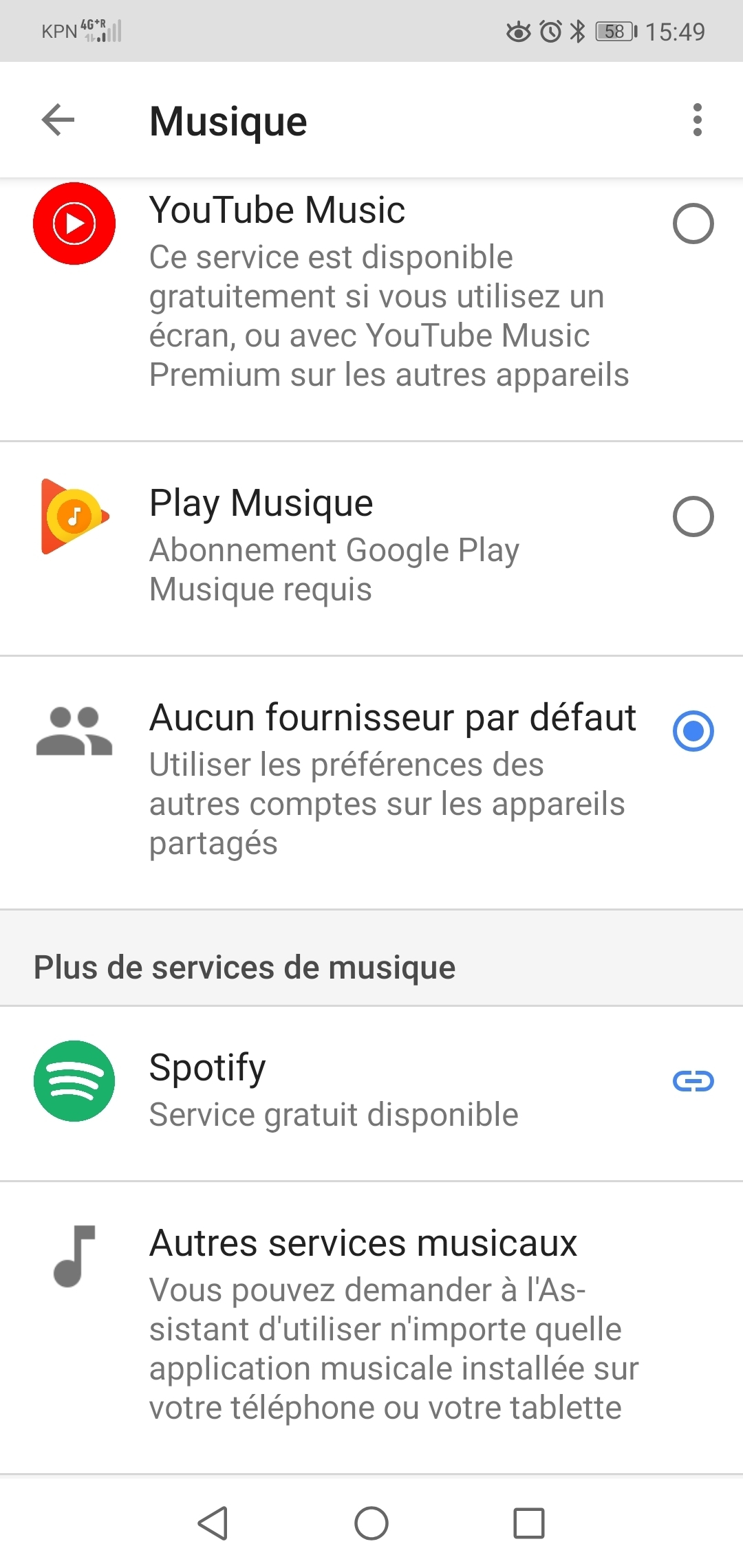Viewport: 743px width, 1568px height.
Task: Tap the system home button
Action: [371, 1523]
